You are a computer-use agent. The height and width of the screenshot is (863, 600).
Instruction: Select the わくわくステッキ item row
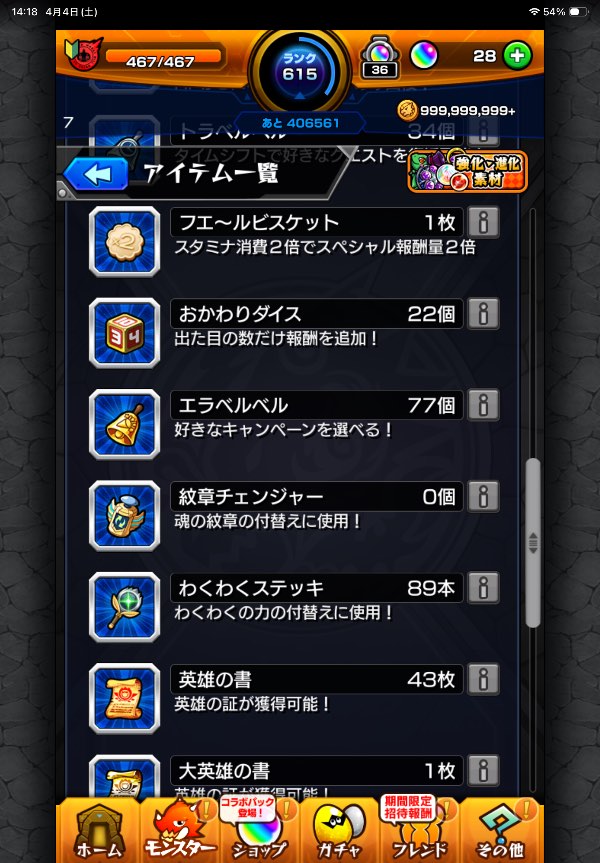(300, 597)
